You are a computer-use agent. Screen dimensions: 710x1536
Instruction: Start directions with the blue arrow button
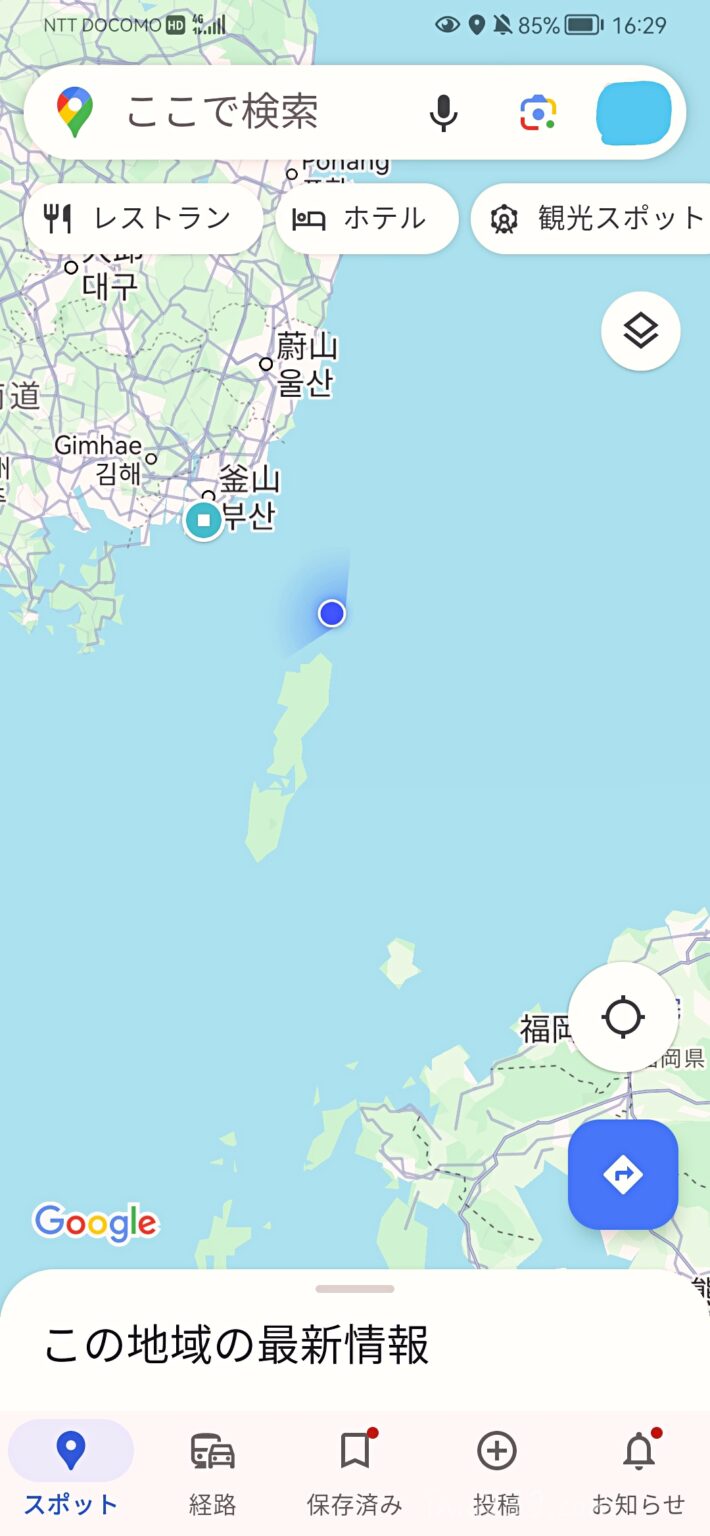tap(623, 1174)
